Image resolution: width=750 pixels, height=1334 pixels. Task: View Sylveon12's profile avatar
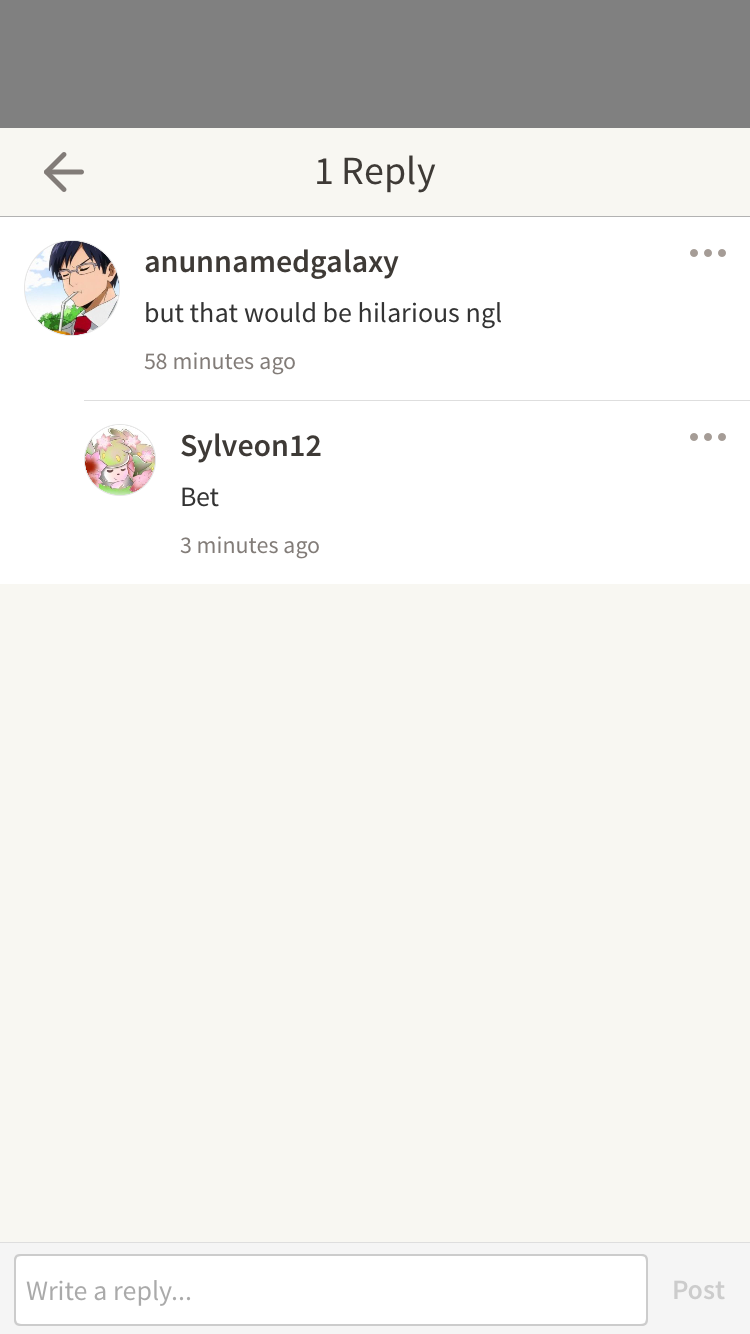click(x=120, y=460)
